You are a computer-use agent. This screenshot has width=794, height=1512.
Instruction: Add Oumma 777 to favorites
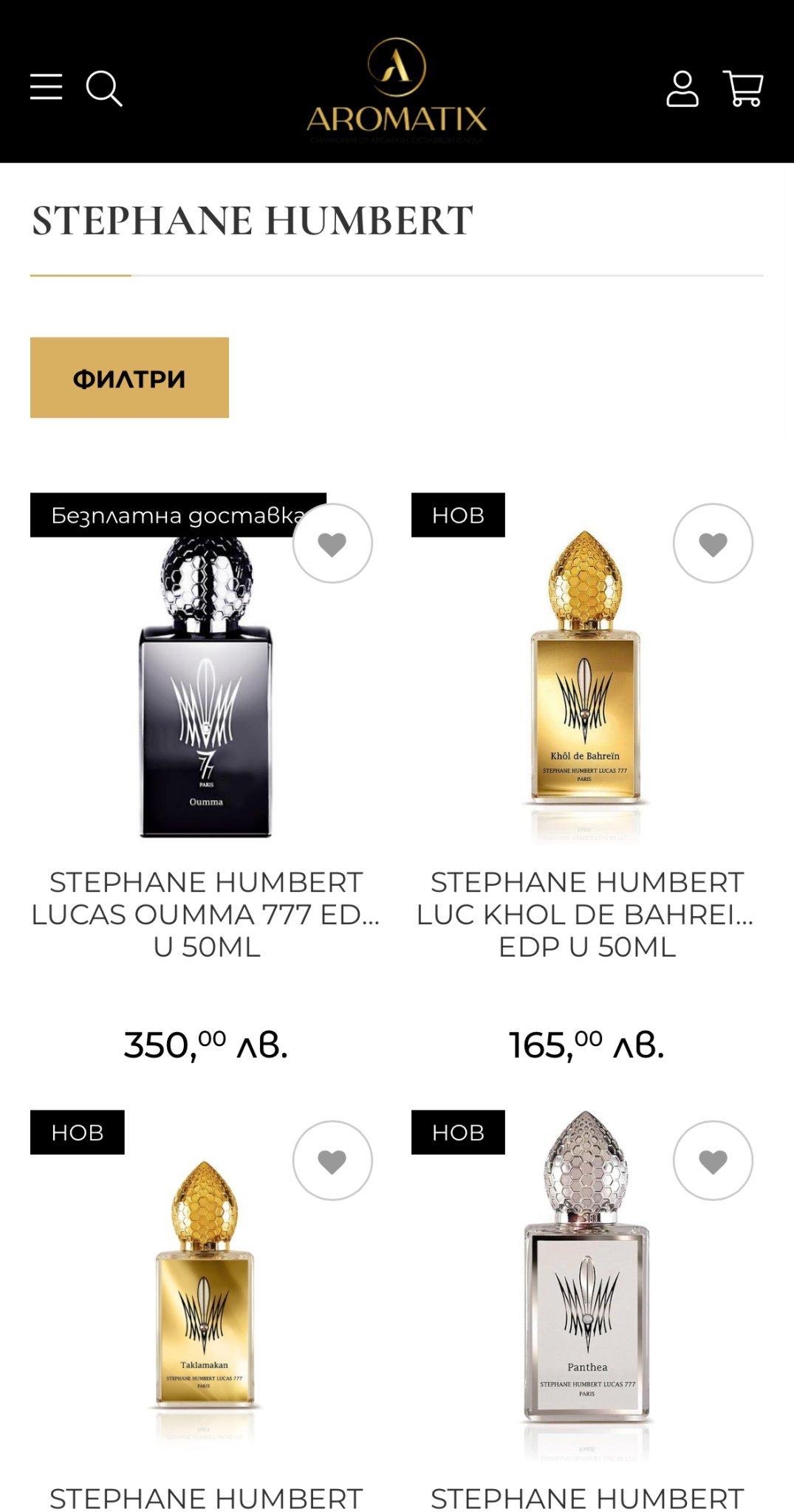pyautogui.click(x=332, y=543)
